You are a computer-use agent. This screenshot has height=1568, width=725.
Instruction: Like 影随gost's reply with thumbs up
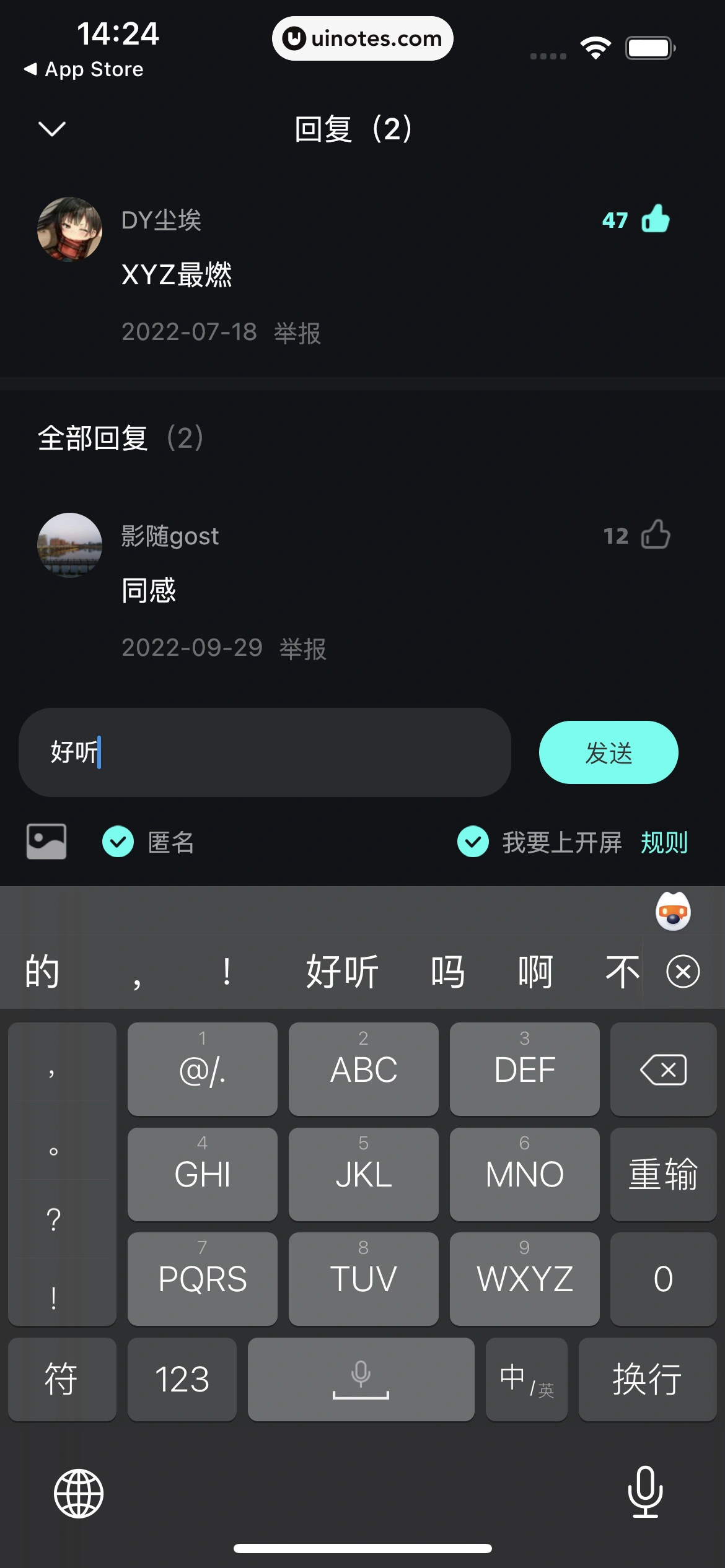657,536
